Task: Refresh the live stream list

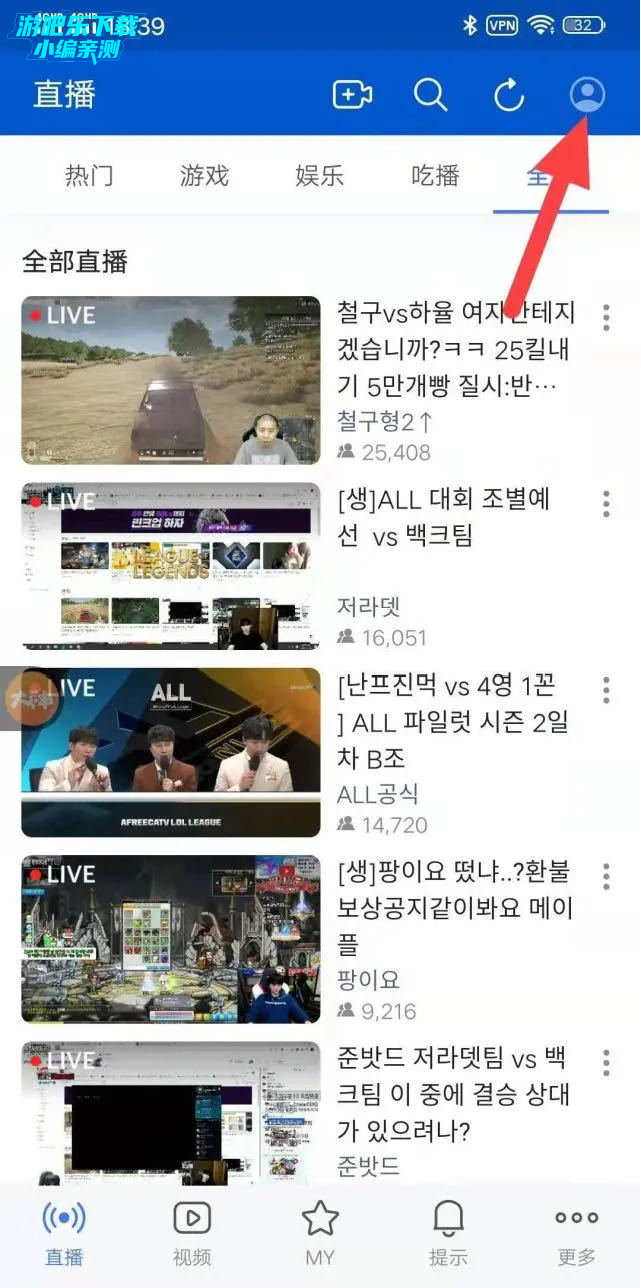Action: (509, 95)
